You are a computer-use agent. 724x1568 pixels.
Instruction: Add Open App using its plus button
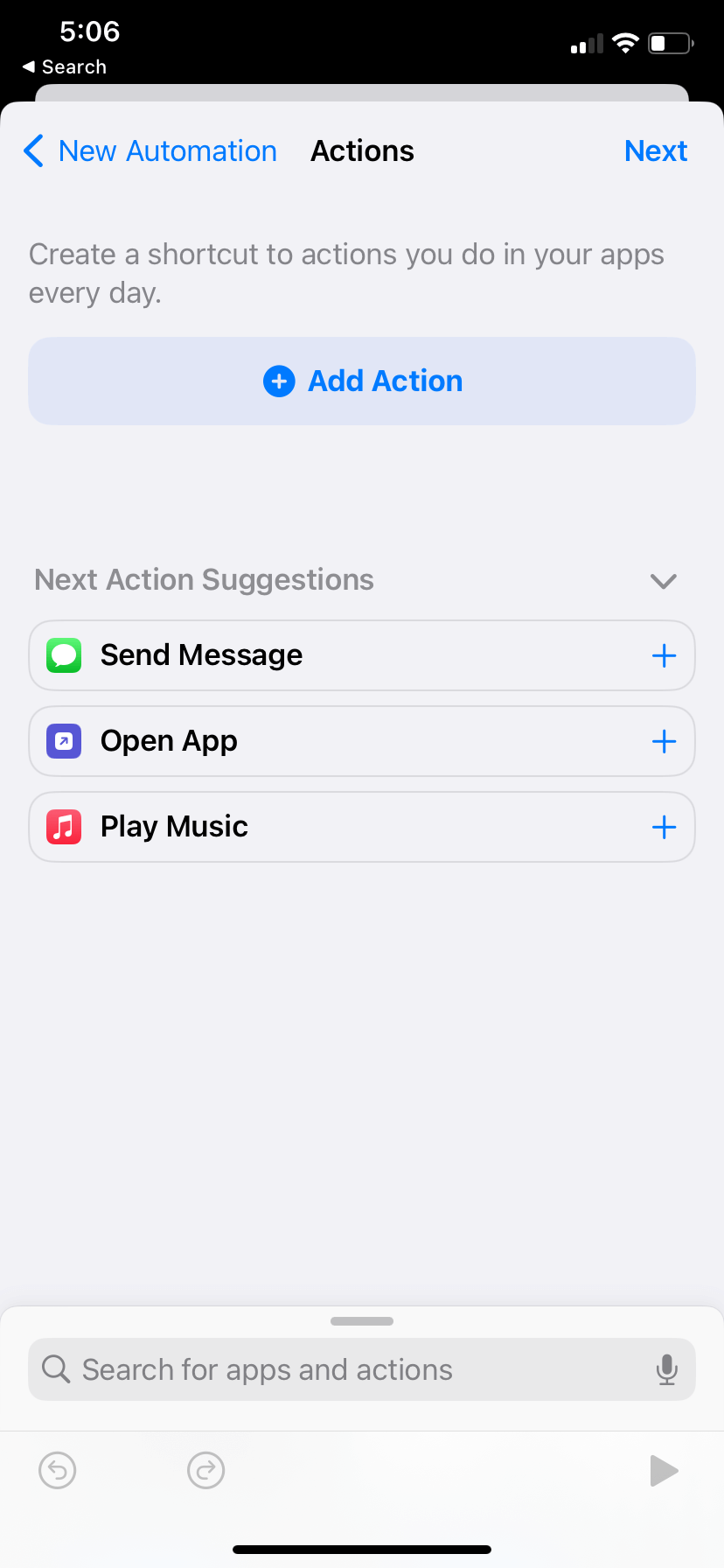[664, 740]
